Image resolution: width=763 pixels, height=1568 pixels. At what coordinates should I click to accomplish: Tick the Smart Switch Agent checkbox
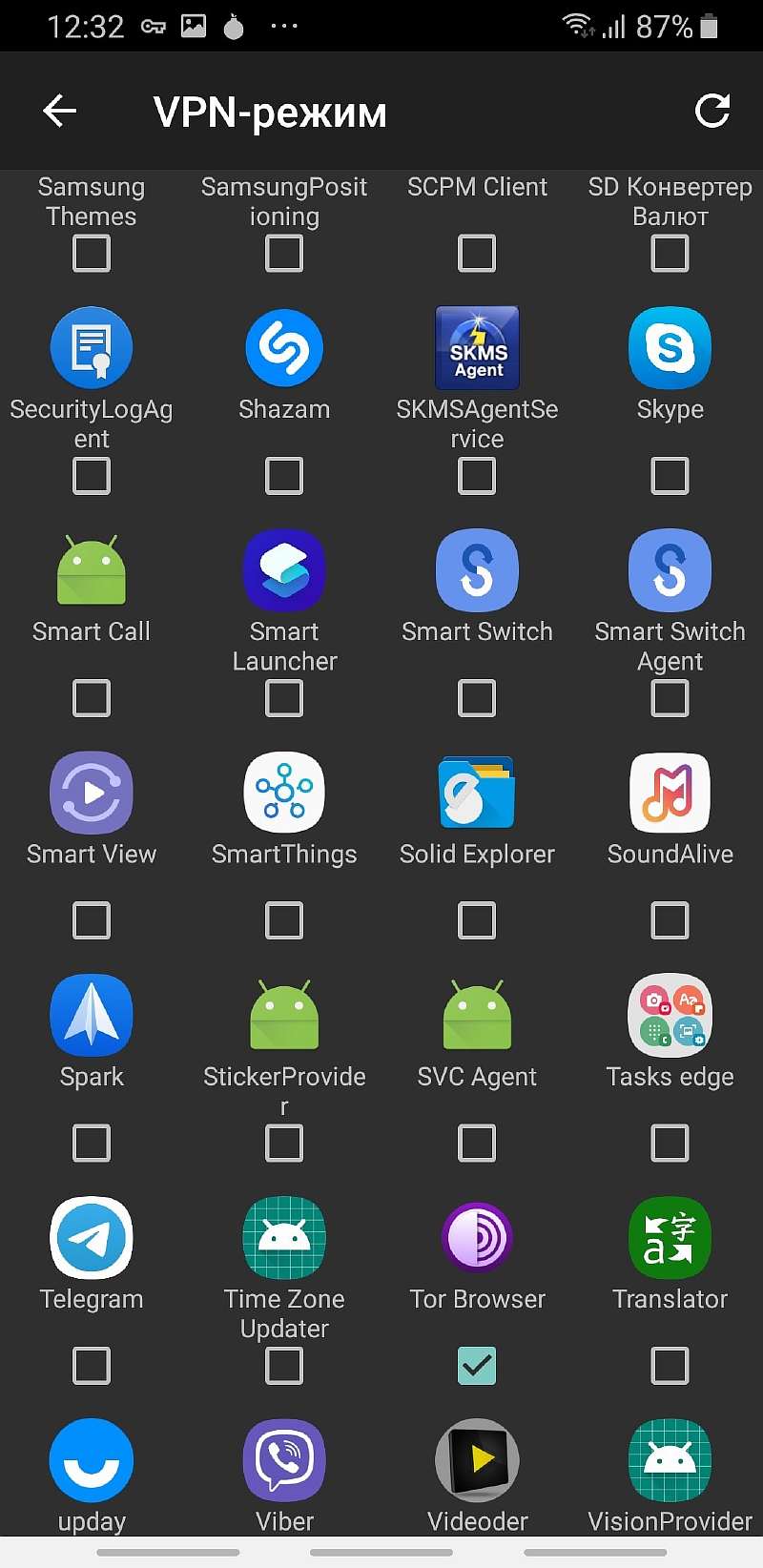point(670,698)
